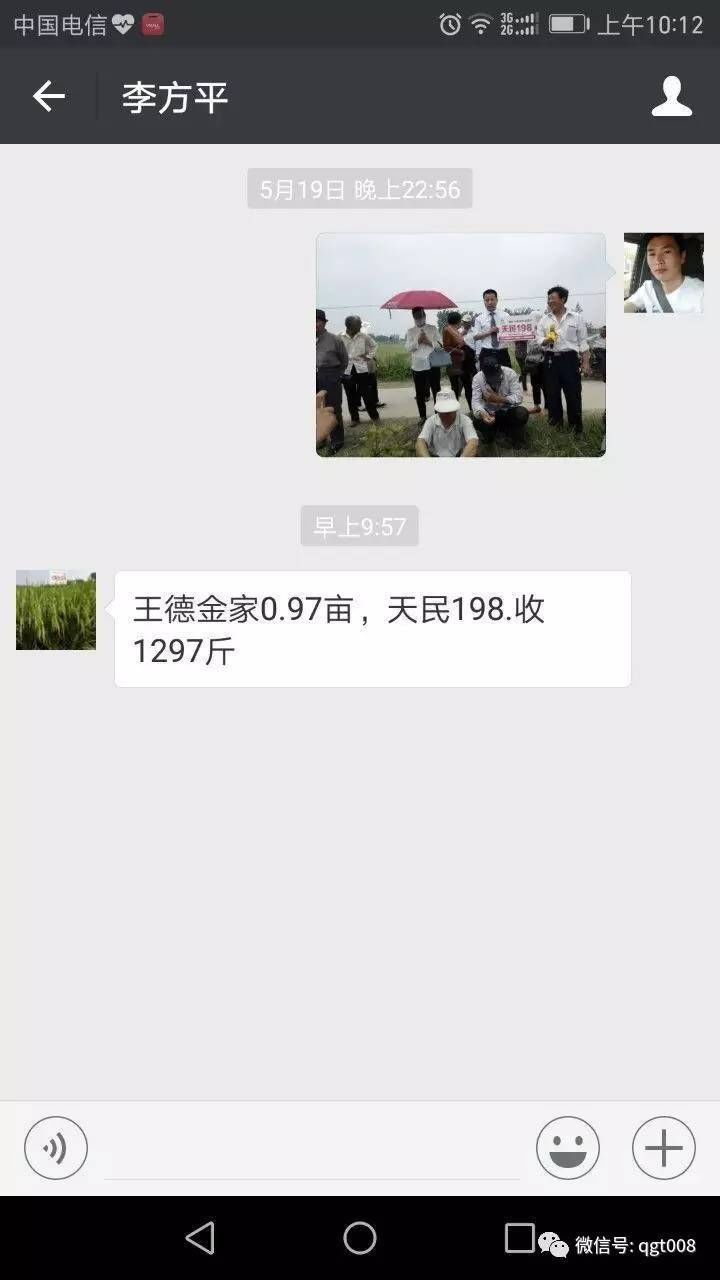Open the plus attachments menu

click(x=663, y=1148)
